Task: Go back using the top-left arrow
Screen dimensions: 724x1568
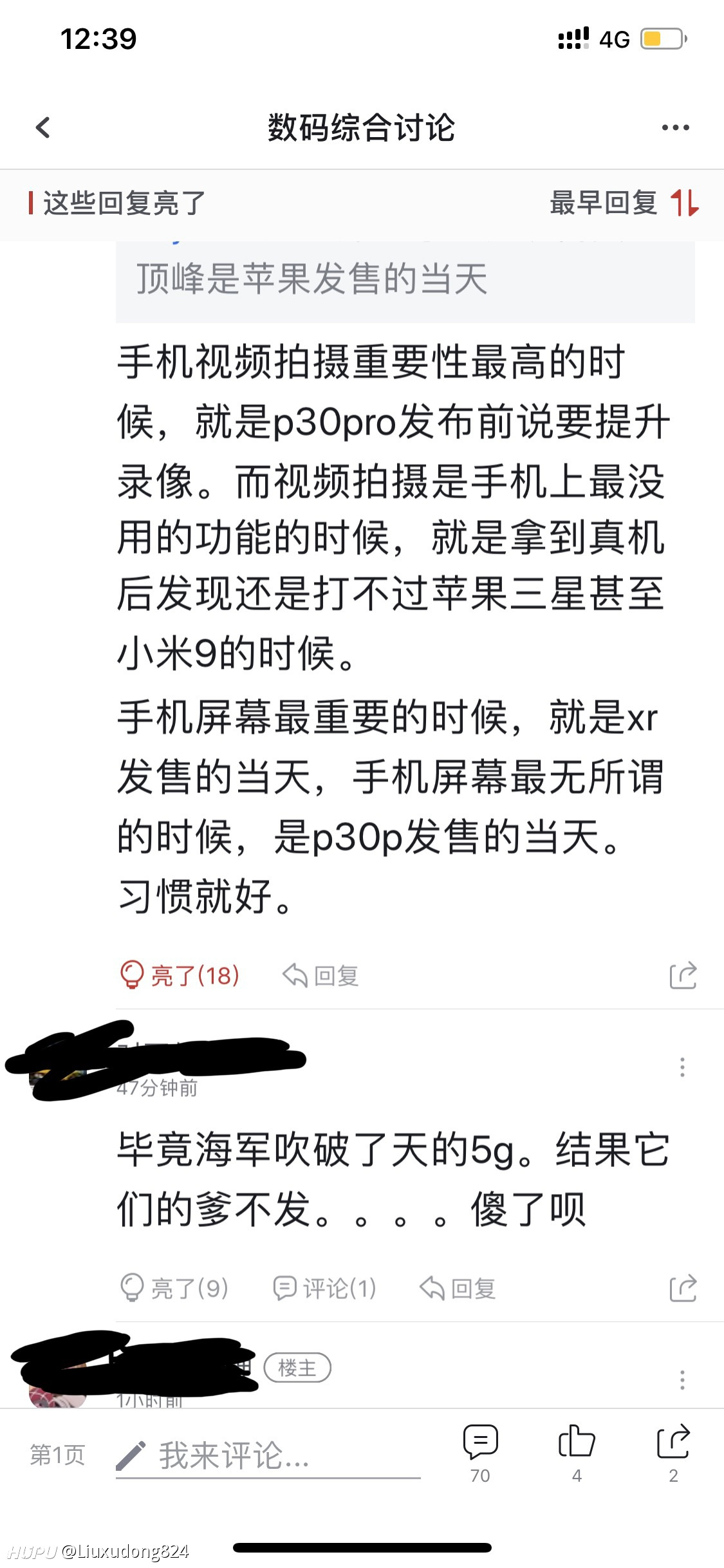Action: (x=42, y=127)
